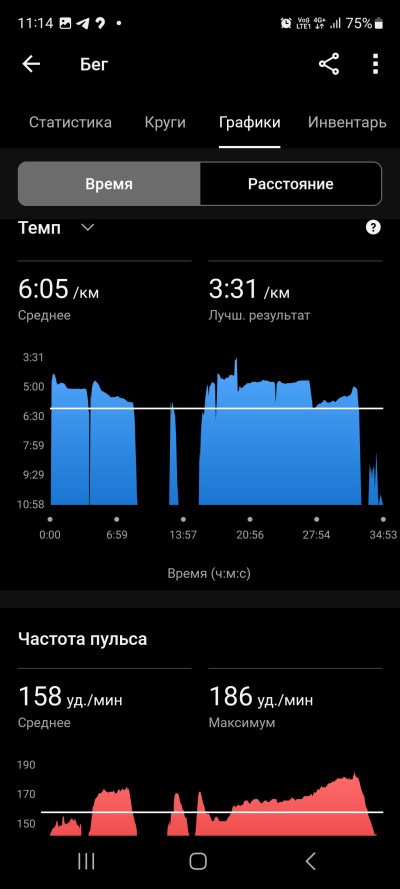Expand the Темп chart dropdown
Image resolution: width=400 pixels, height=889 pixels.
coord(87,228)
